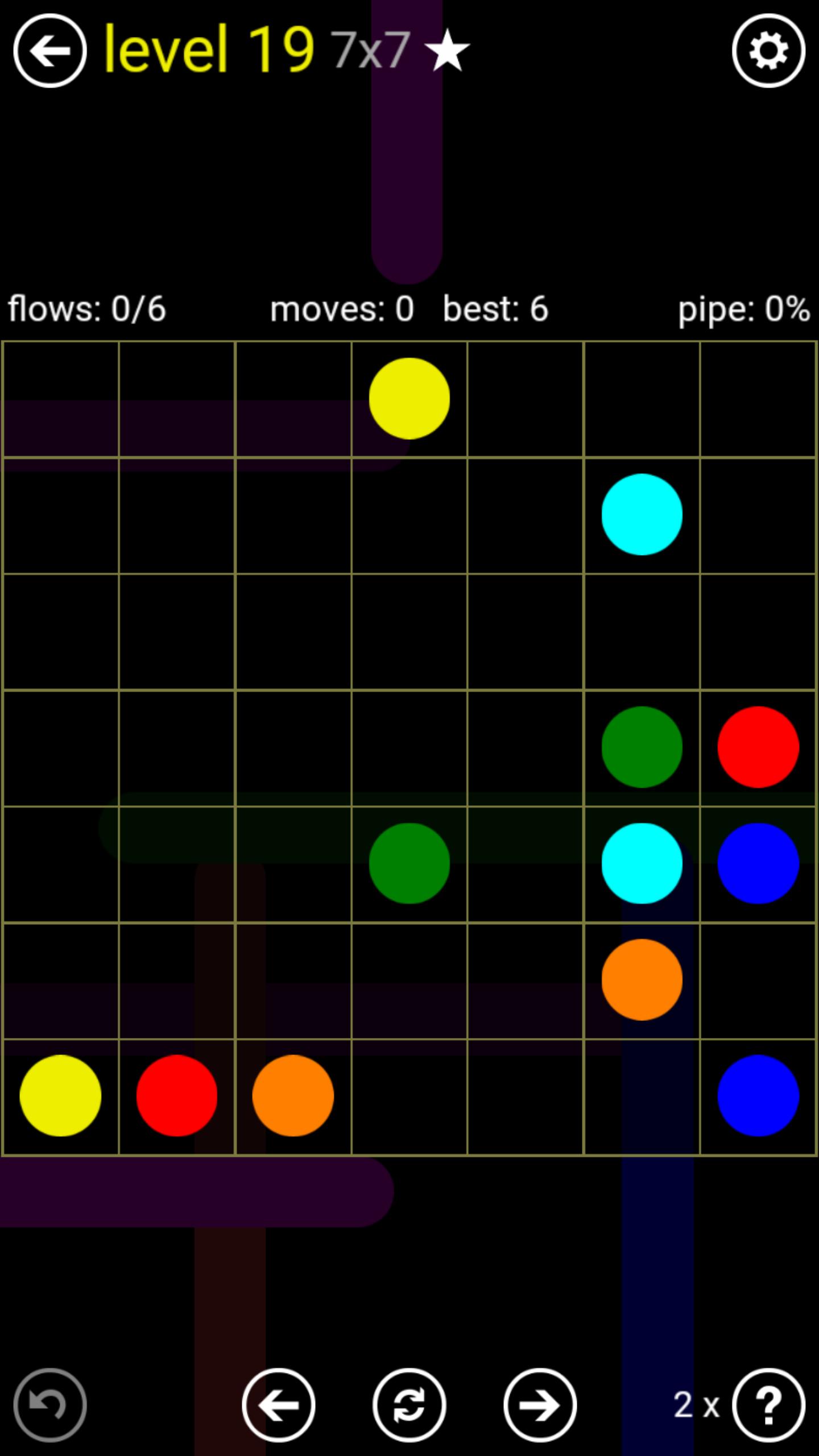Viewport: 819px width, 1456px height.
Task: Go back using the top-left arrow
Action: [50, 51]
